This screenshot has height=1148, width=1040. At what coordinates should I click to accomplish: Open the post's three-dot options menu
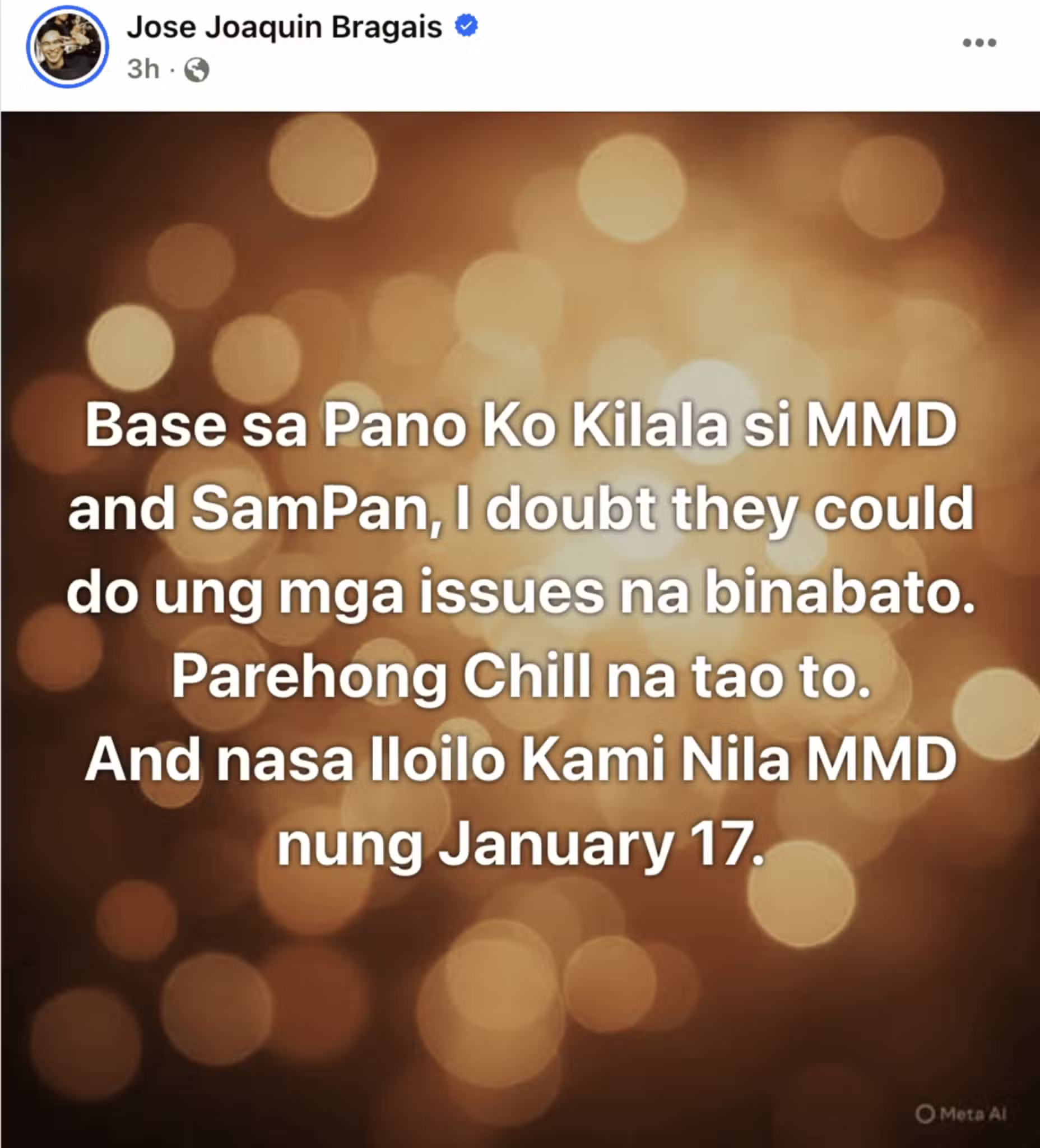(978, 43)
